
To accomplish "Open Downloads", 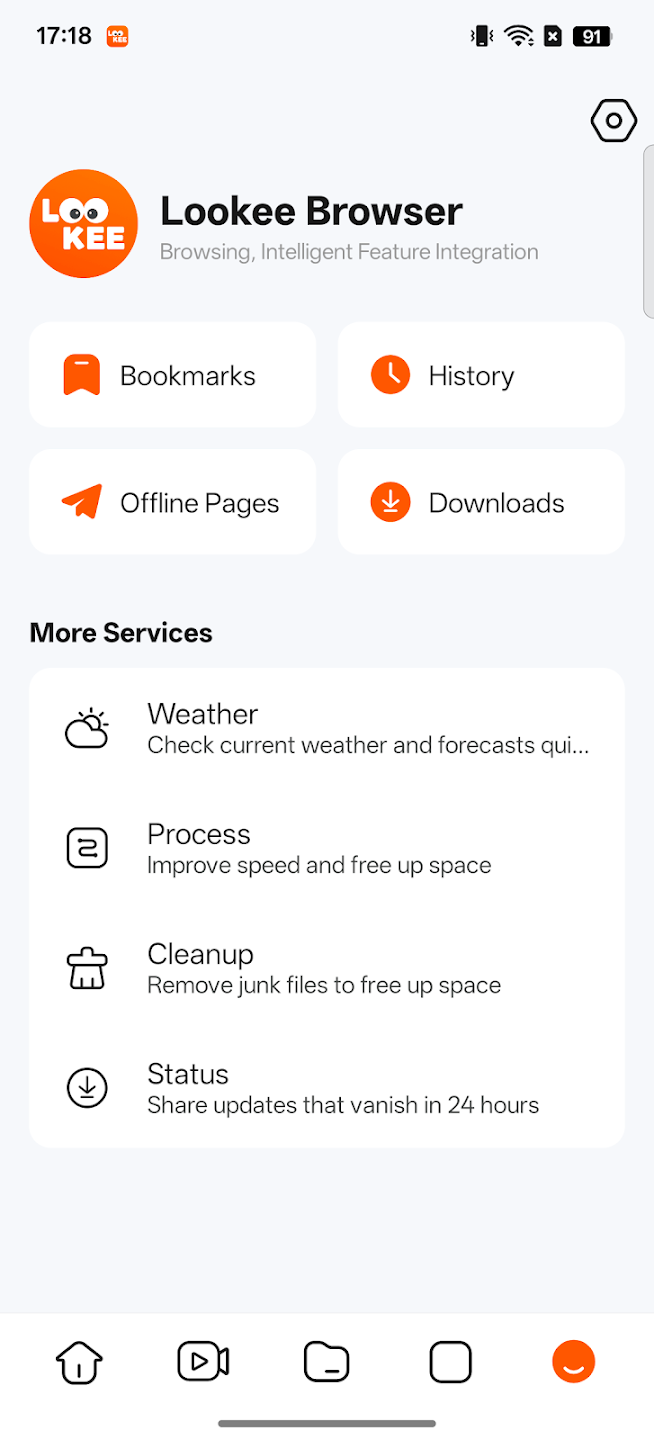I will [481, 502].
